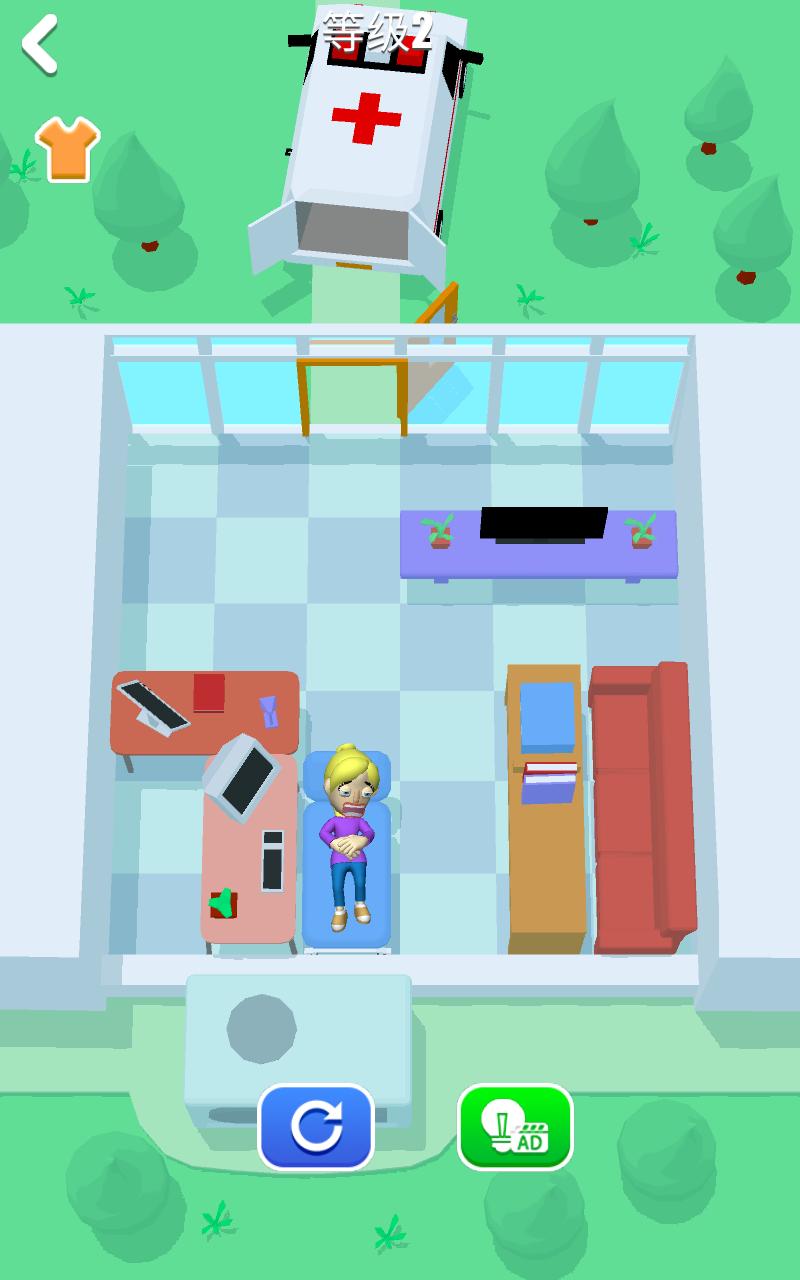Get a hint by watching an ad

pos(515,1127)
